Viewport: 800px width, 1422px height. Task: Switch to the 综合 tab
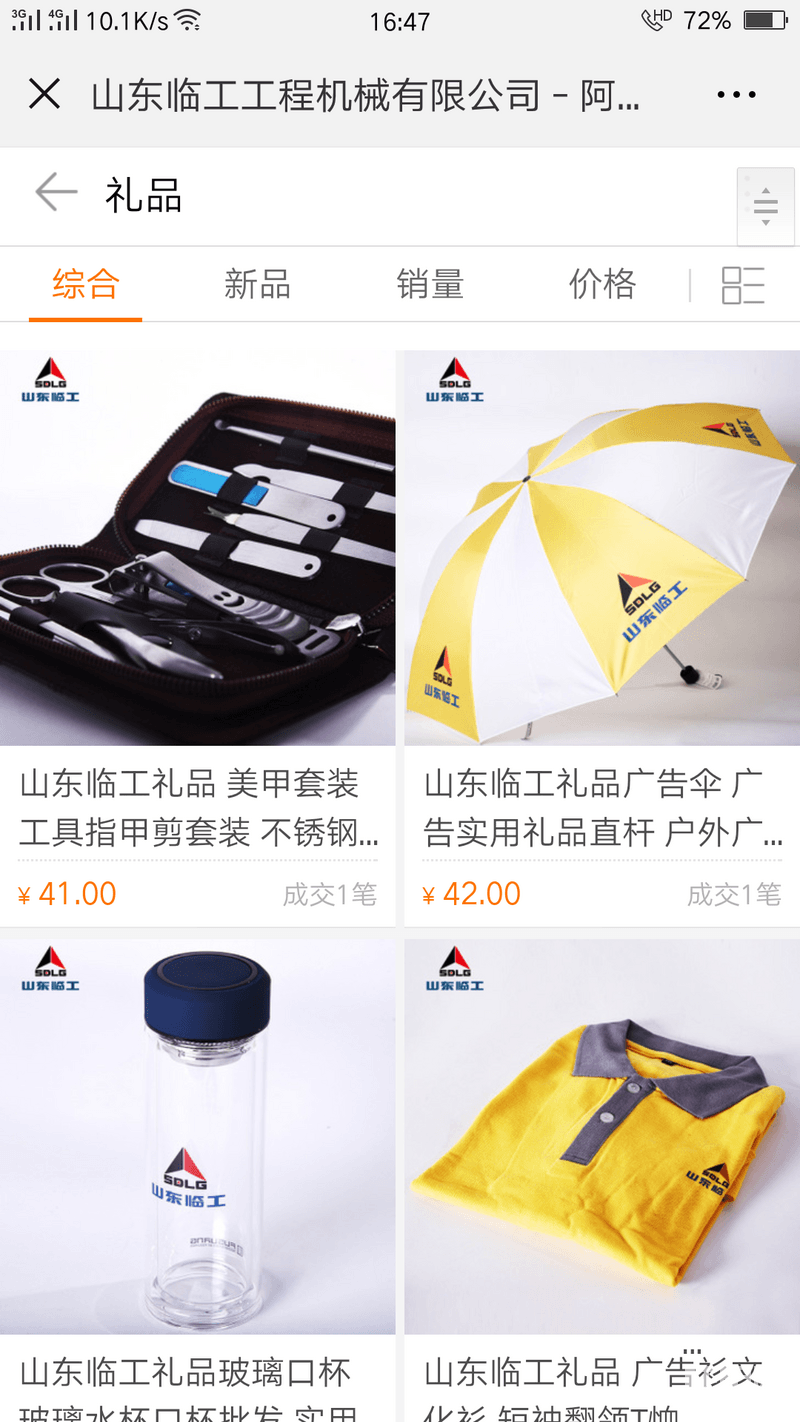(85, 285)
